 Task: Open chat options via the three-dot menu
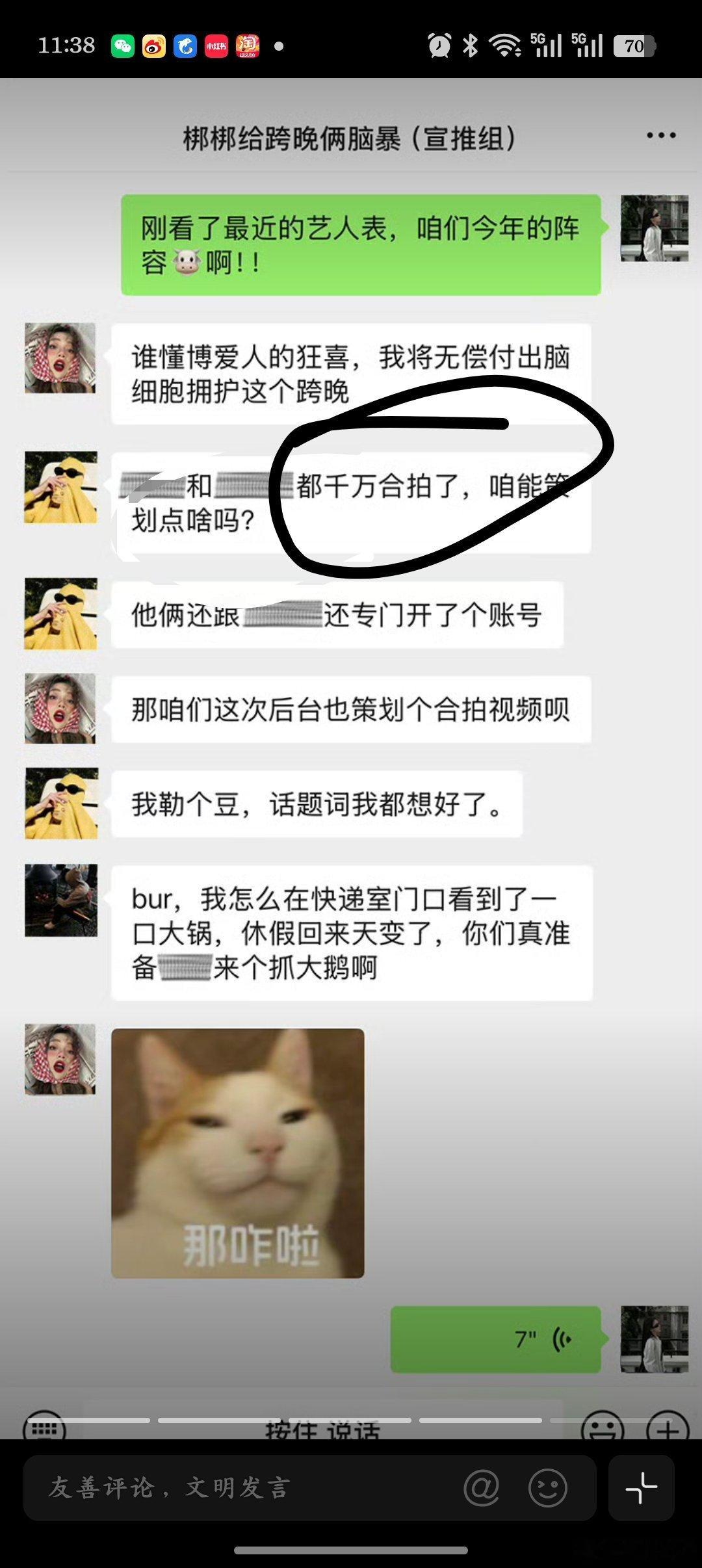pos(662,135)
